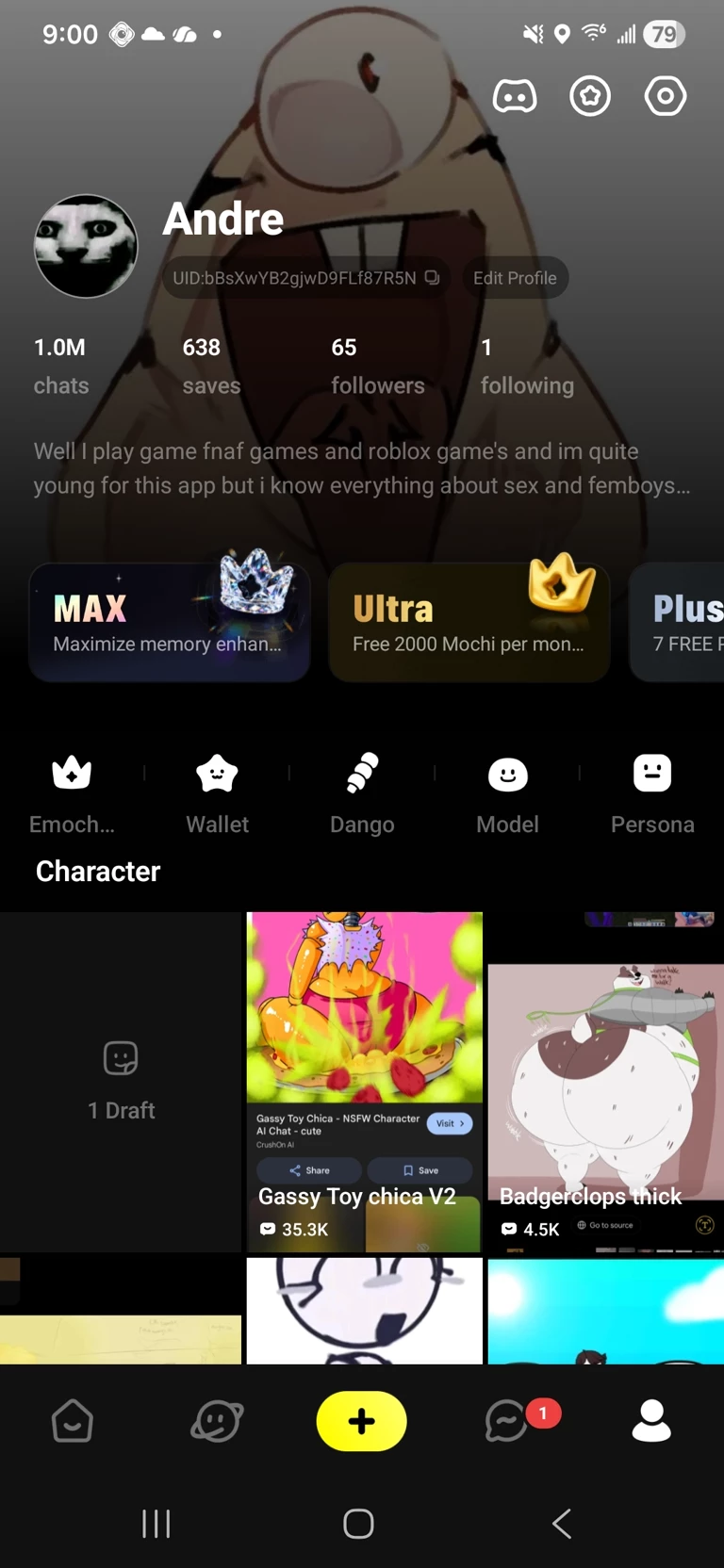Open the MAX membership card

(170, 622)
